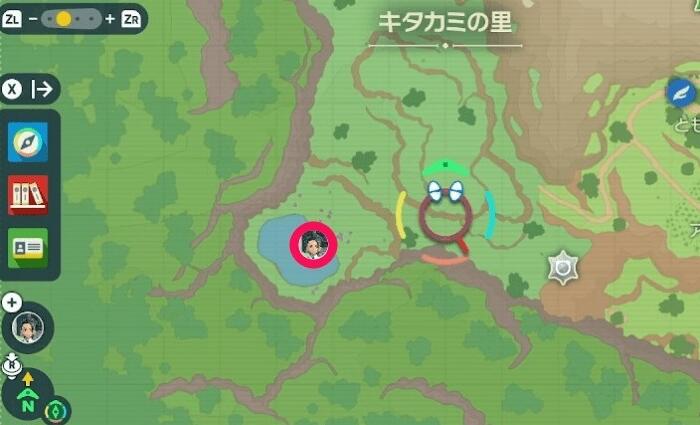The width and height of the screenshot is (700, 425).
Task: Zoom in the map with plus
Action: (x=109, y=19)
